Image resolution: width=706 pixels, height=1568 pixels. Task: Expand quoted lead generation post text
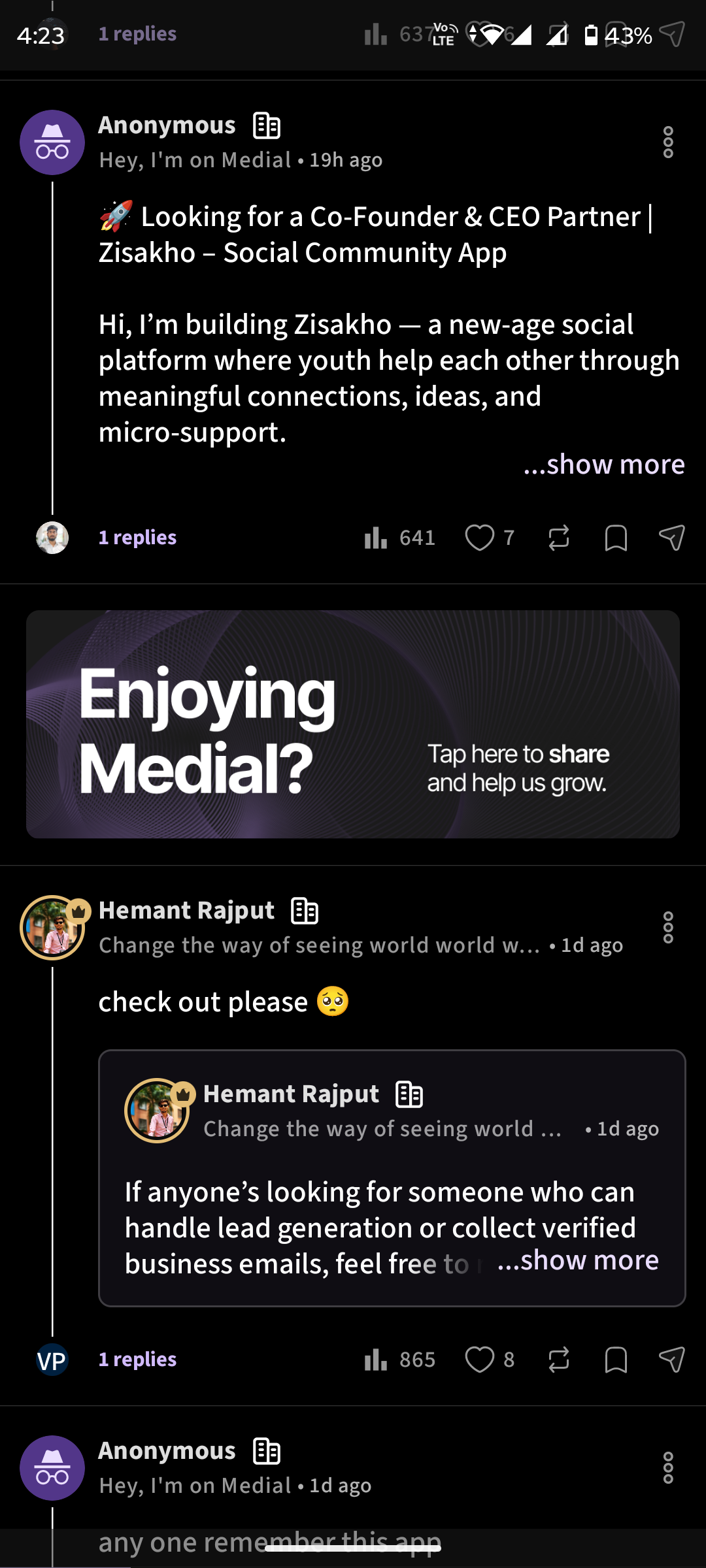578,1260
